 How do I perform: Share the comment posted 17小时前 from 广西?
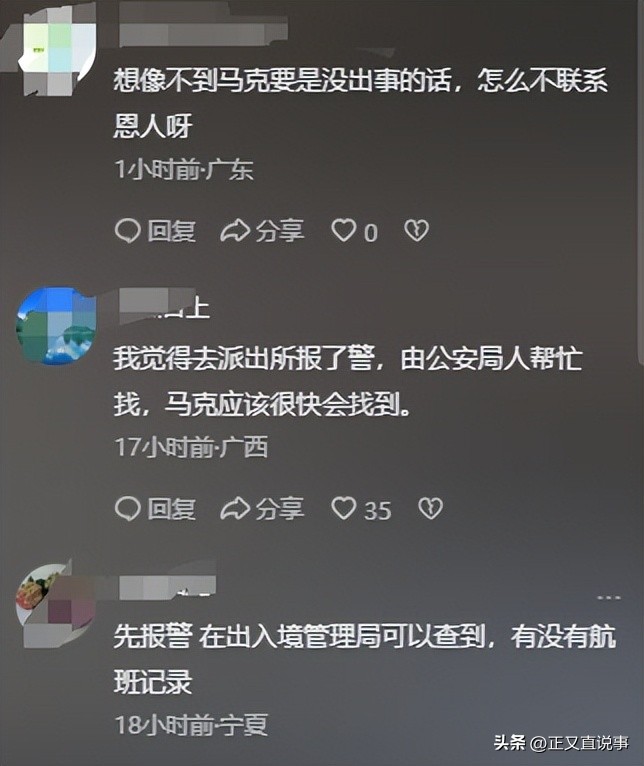click(262, 508)
